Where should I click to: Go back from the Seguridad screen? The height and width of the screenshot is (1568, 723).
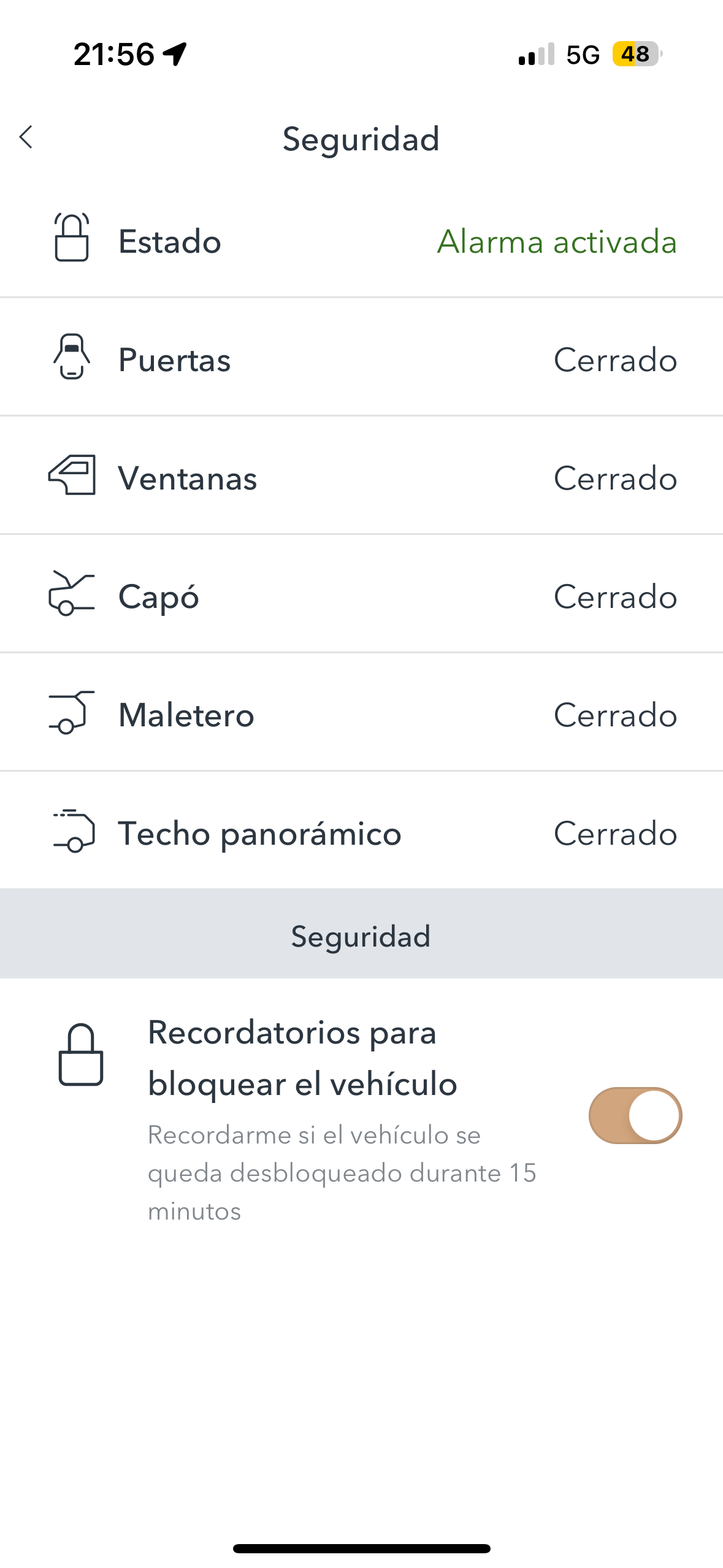(26, 137)
